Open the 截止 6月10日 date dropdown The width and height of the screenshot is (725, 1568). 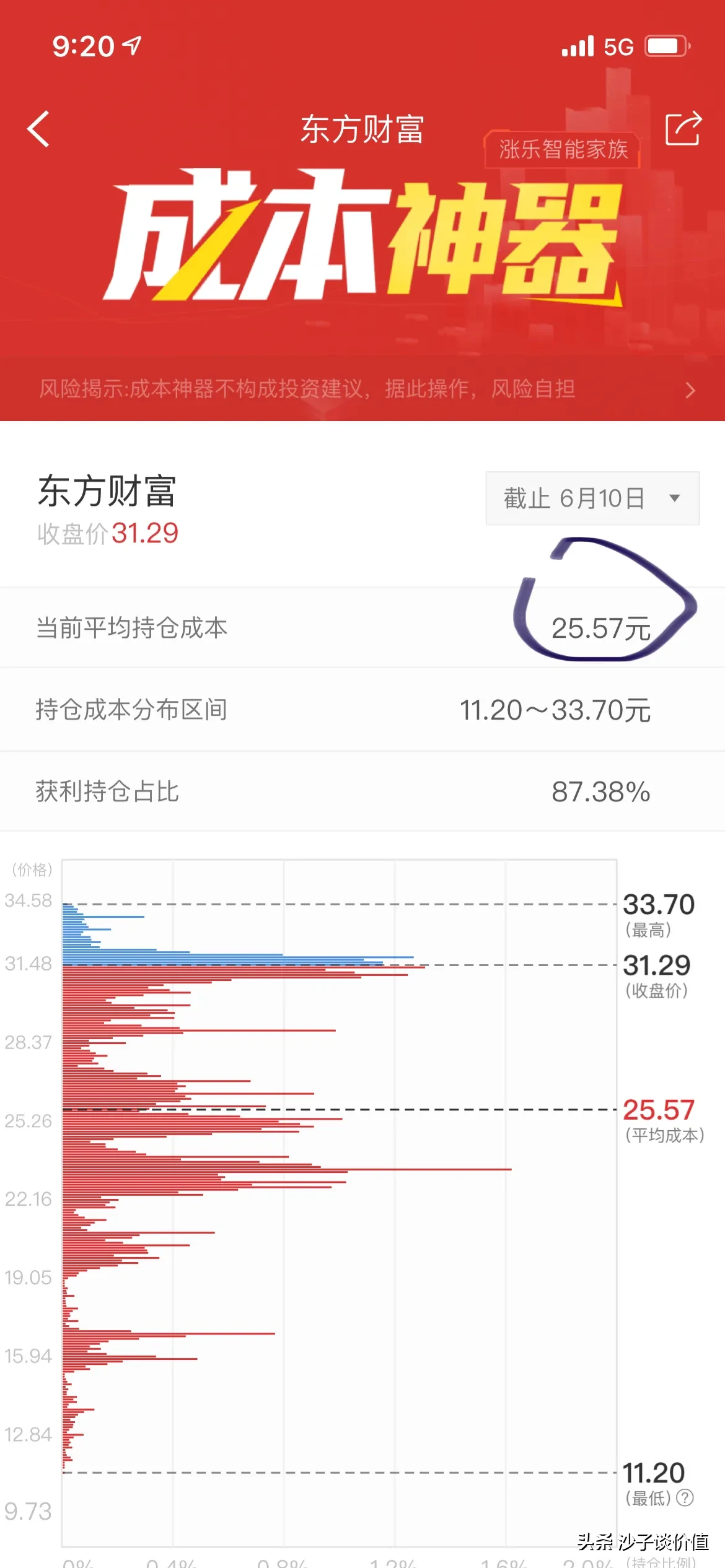[x=592, y=499]
